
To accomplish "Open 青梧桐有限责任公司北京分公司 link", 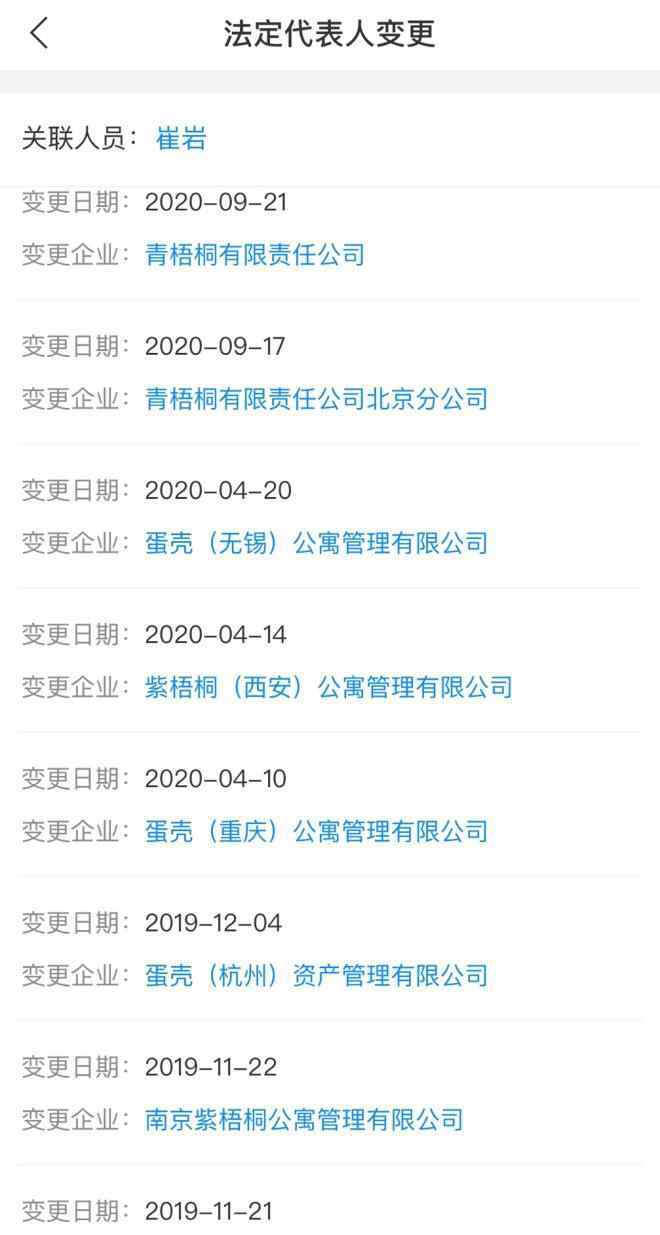I will point(317,398).
